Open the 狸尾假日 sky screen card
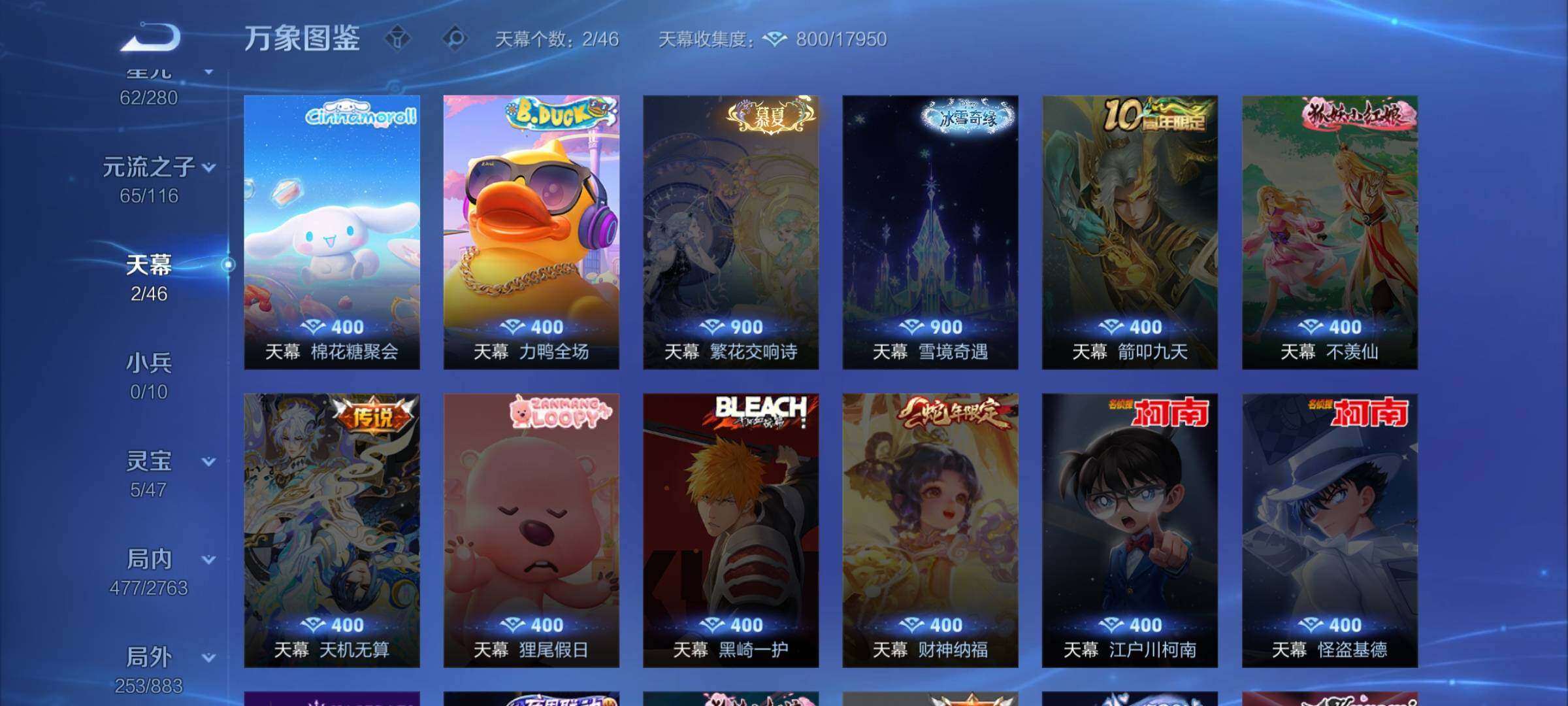The image size is (1568, 706). [531, 530]
